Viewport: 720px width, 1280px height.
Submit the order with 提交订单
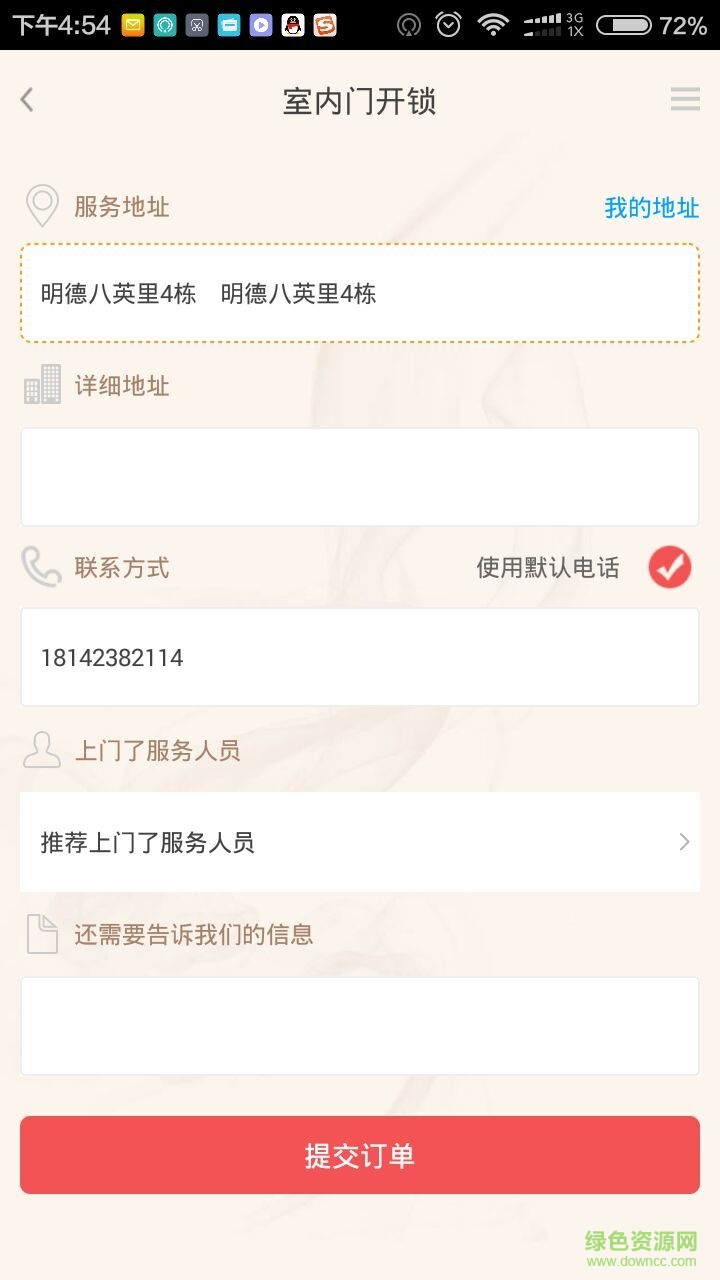[x=360, y=1155]
